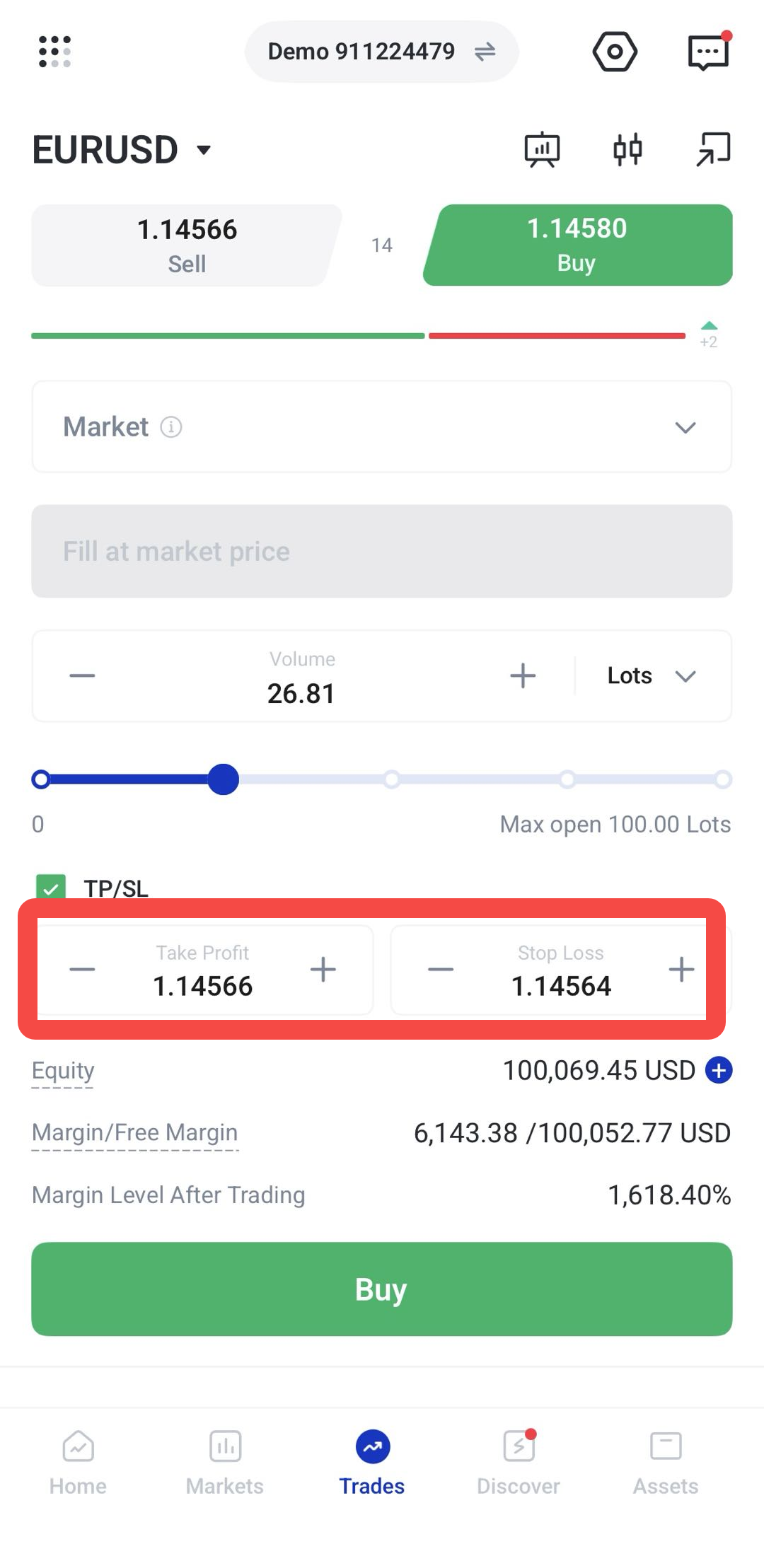Image resolution: width=764 pixels, height=1568 pixels.
Task: Select the 1.14580 Buy side
Action: 577,245
